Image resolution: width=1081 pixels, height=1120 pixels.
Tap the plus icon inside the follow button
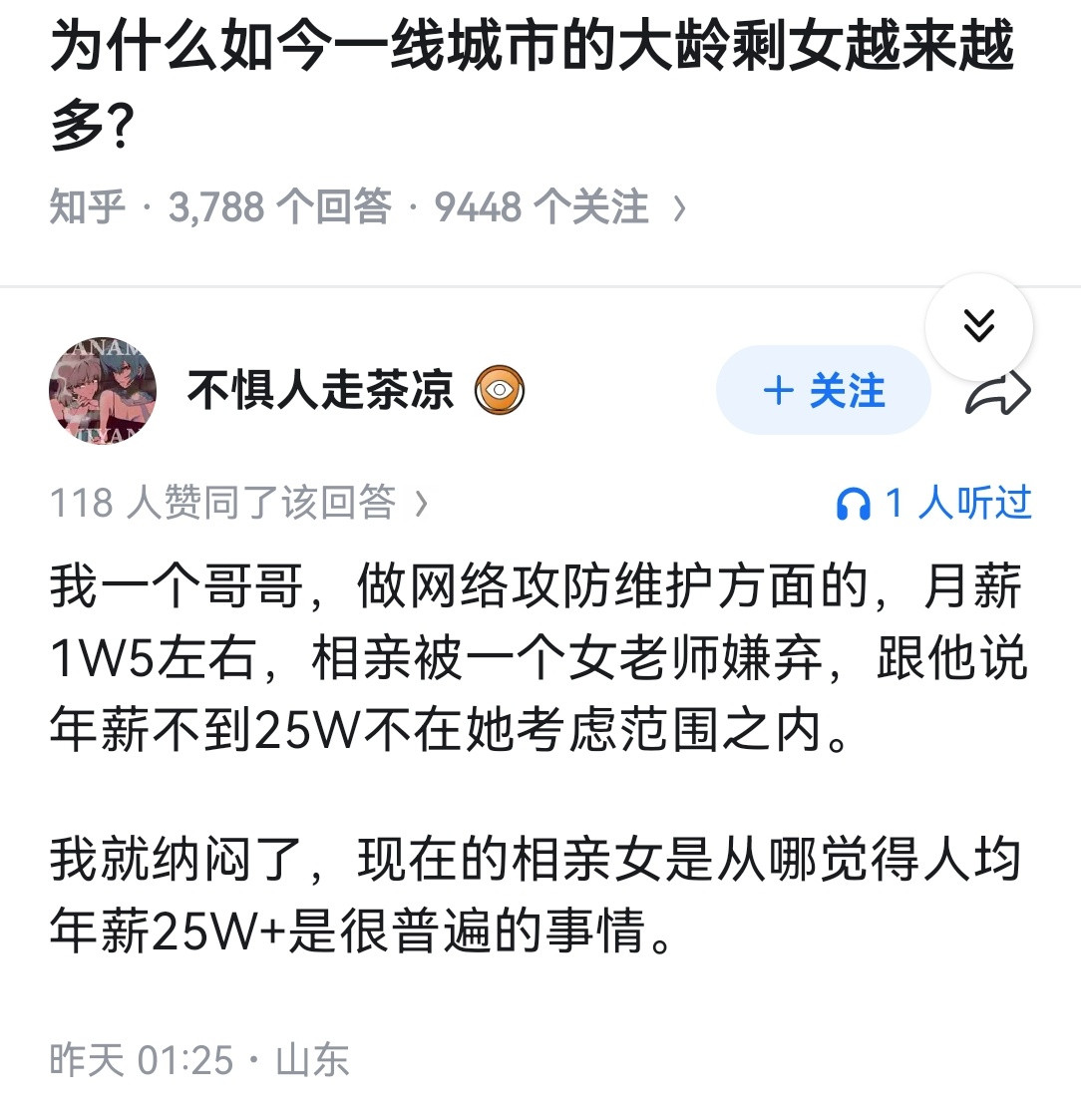tap(780, 392)
